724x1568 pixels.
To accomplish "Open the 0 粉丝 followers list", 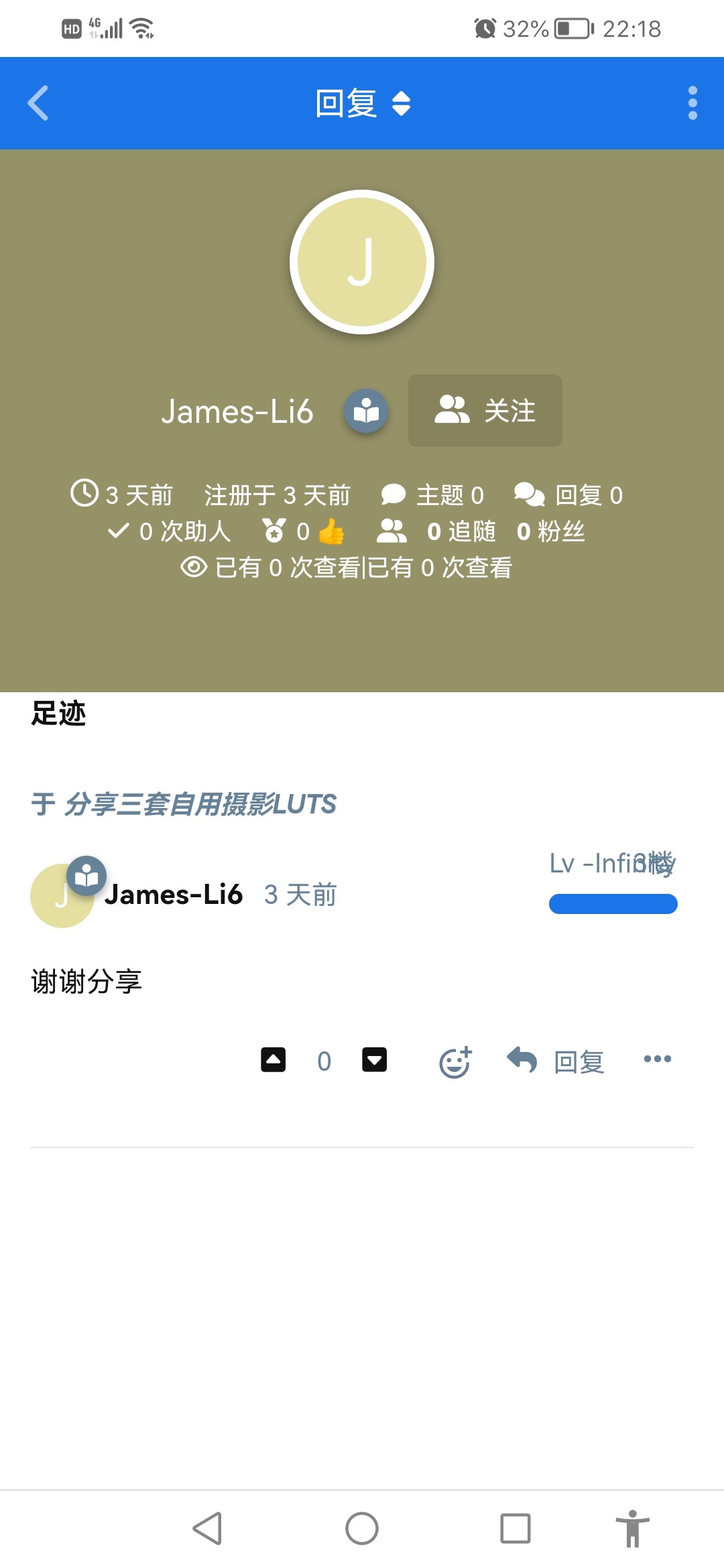I will [x=550, y=531].
